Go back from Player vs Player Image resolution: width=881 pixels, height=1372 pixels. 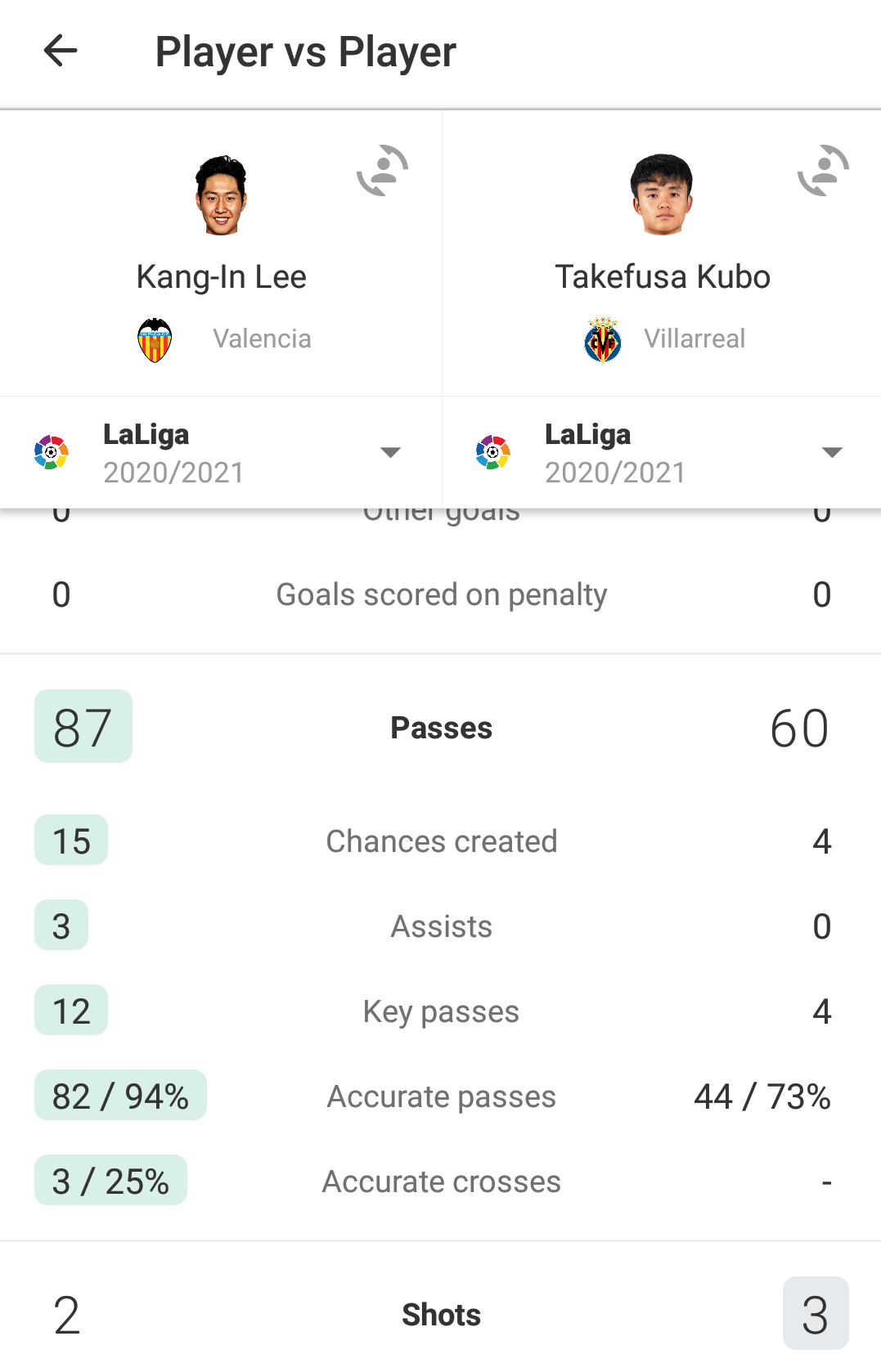pos(61,52)
